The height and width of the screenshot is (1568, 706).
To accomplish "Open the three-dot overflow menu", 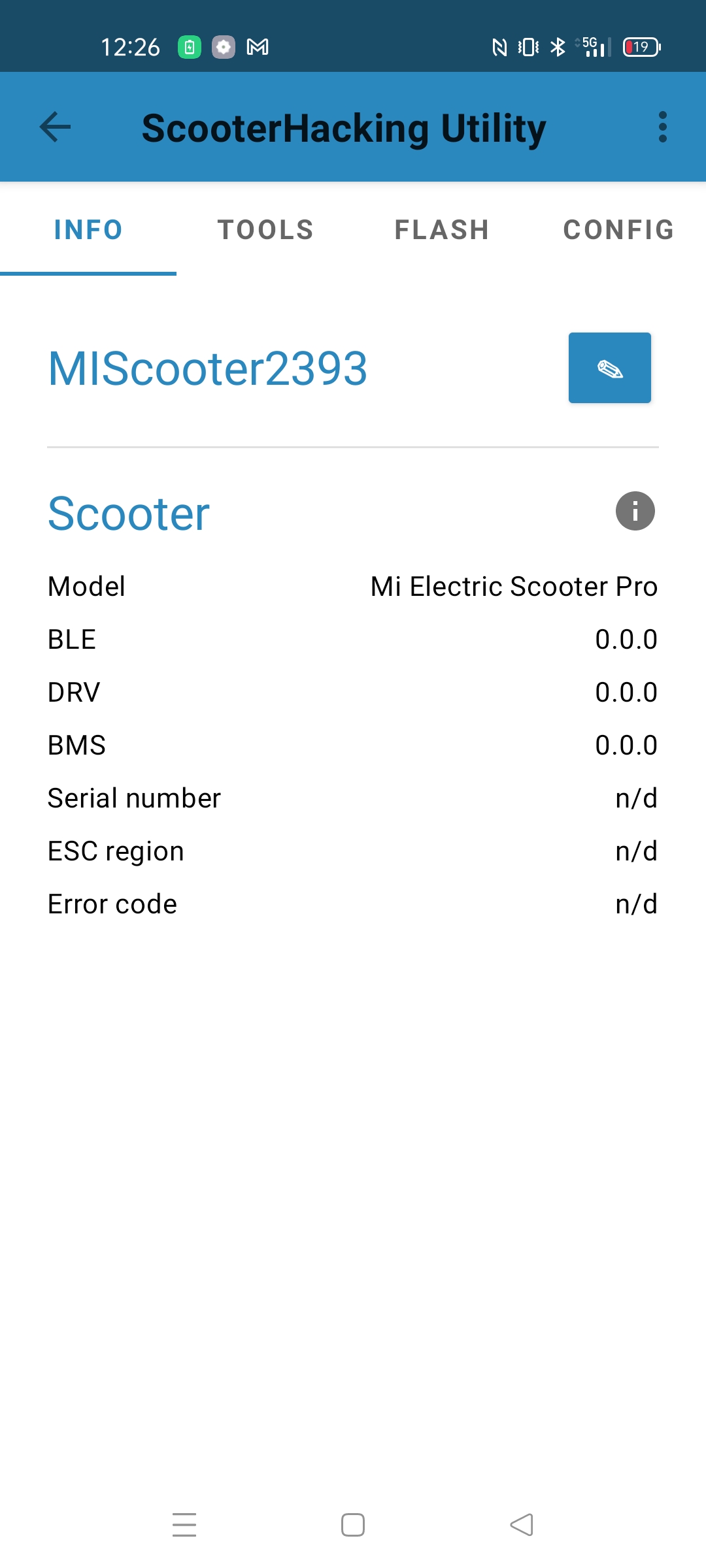I will click(662, 127).
